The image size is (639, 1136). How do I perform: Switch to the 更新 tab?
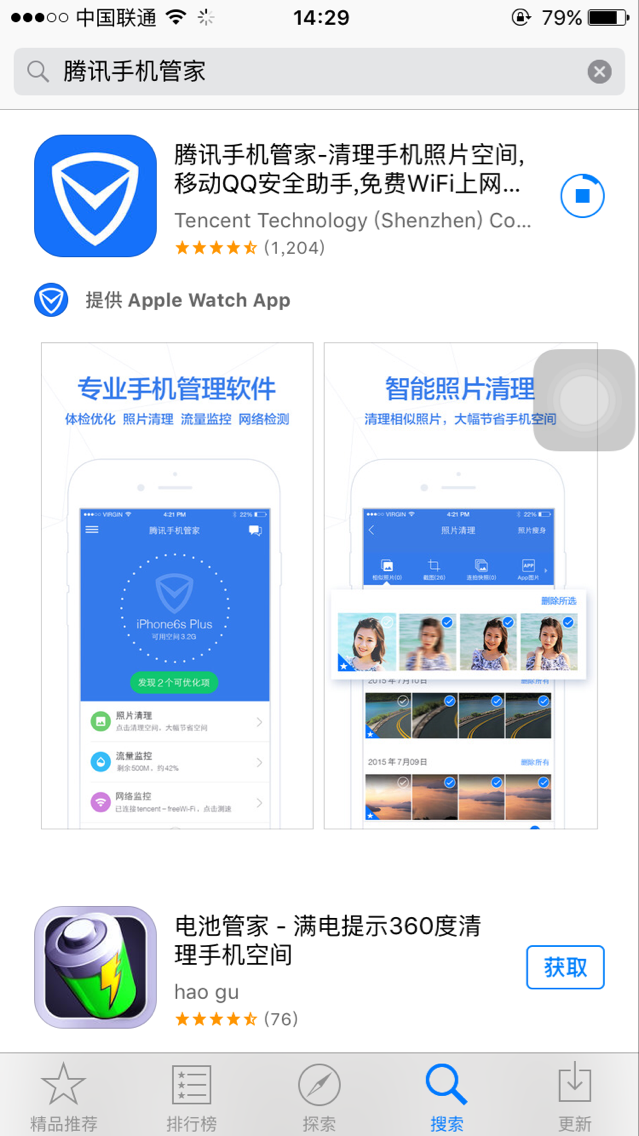[x=575, y=1096]
